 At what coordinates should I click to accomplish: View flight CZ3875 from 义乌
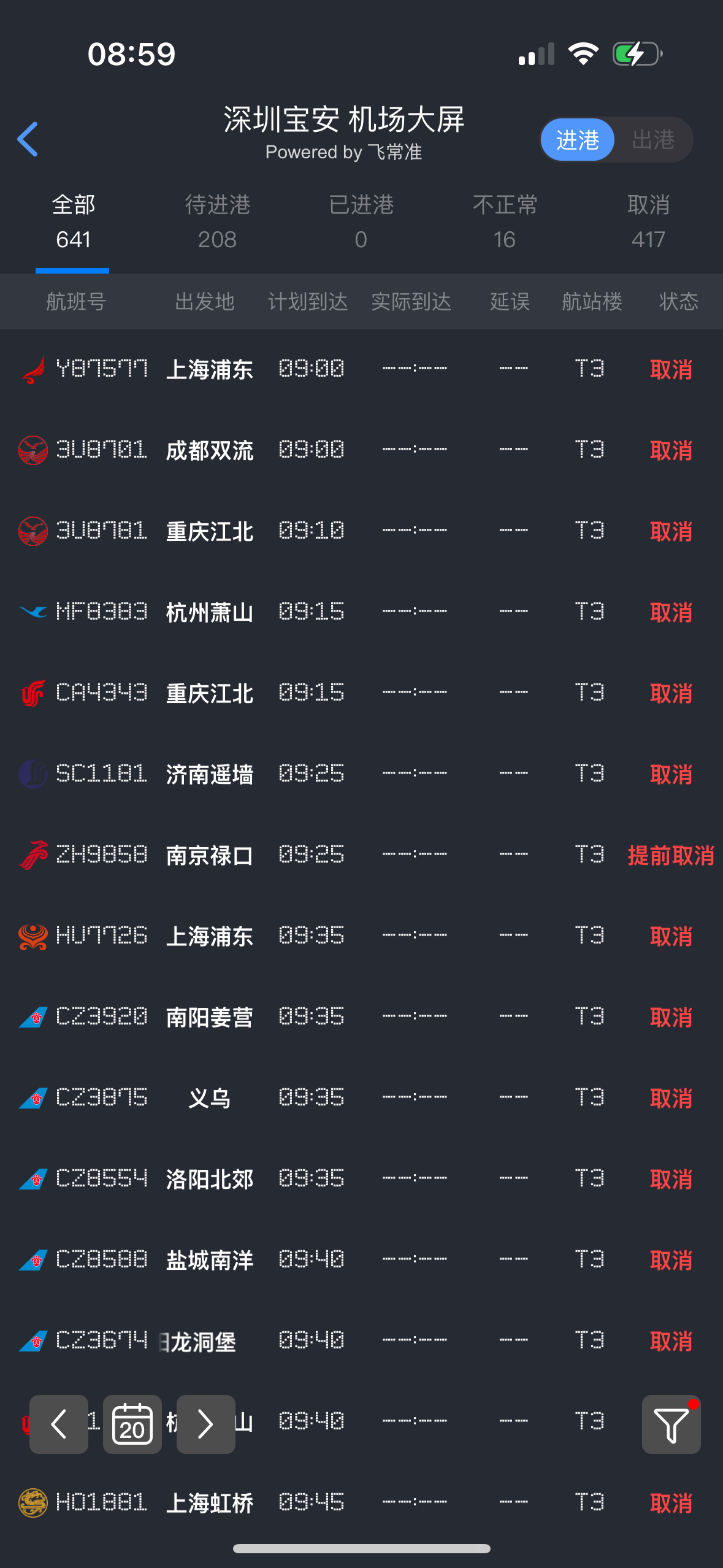(361, 1098)
